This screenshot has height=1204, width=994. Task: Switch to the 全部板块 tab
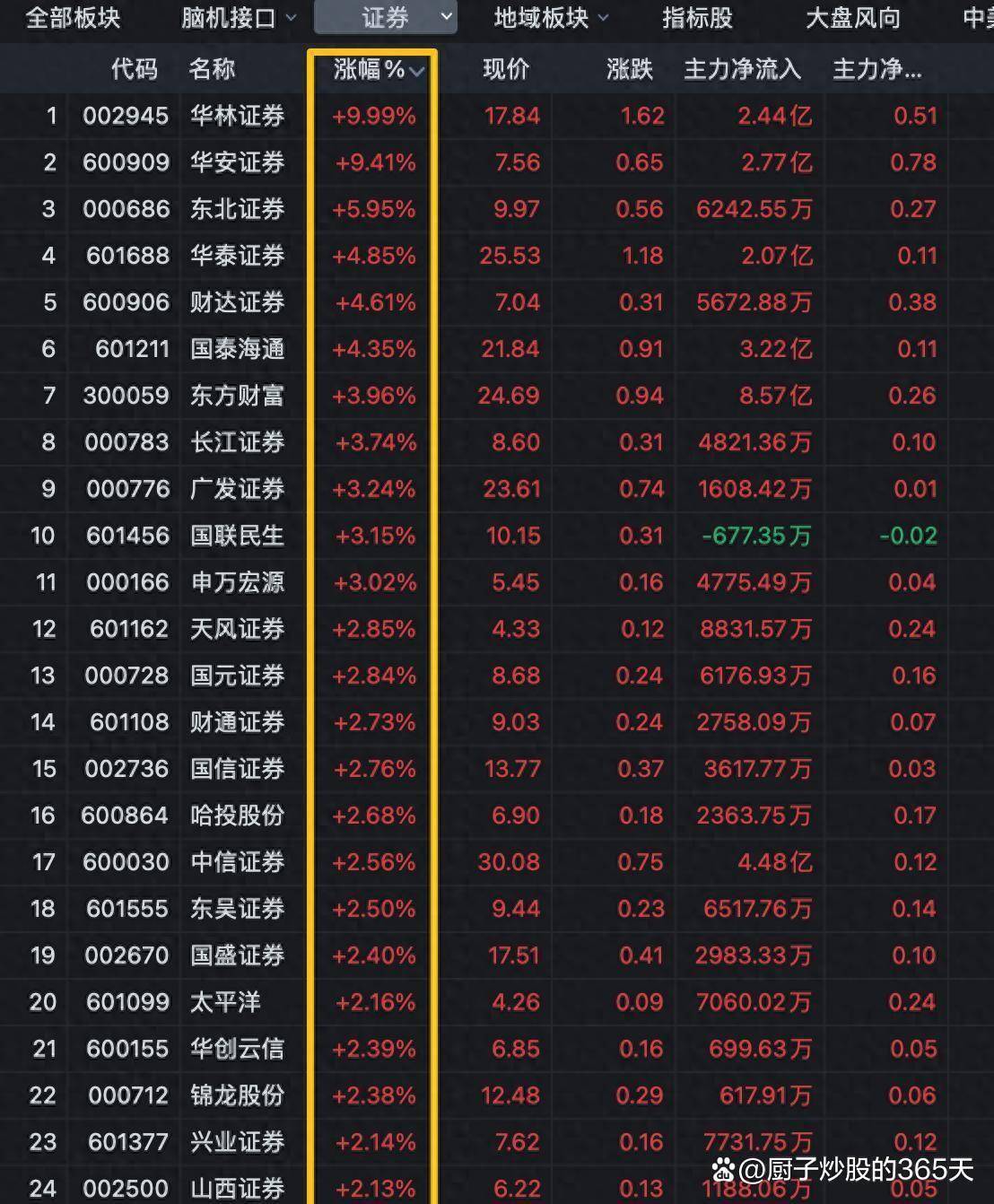70,18
